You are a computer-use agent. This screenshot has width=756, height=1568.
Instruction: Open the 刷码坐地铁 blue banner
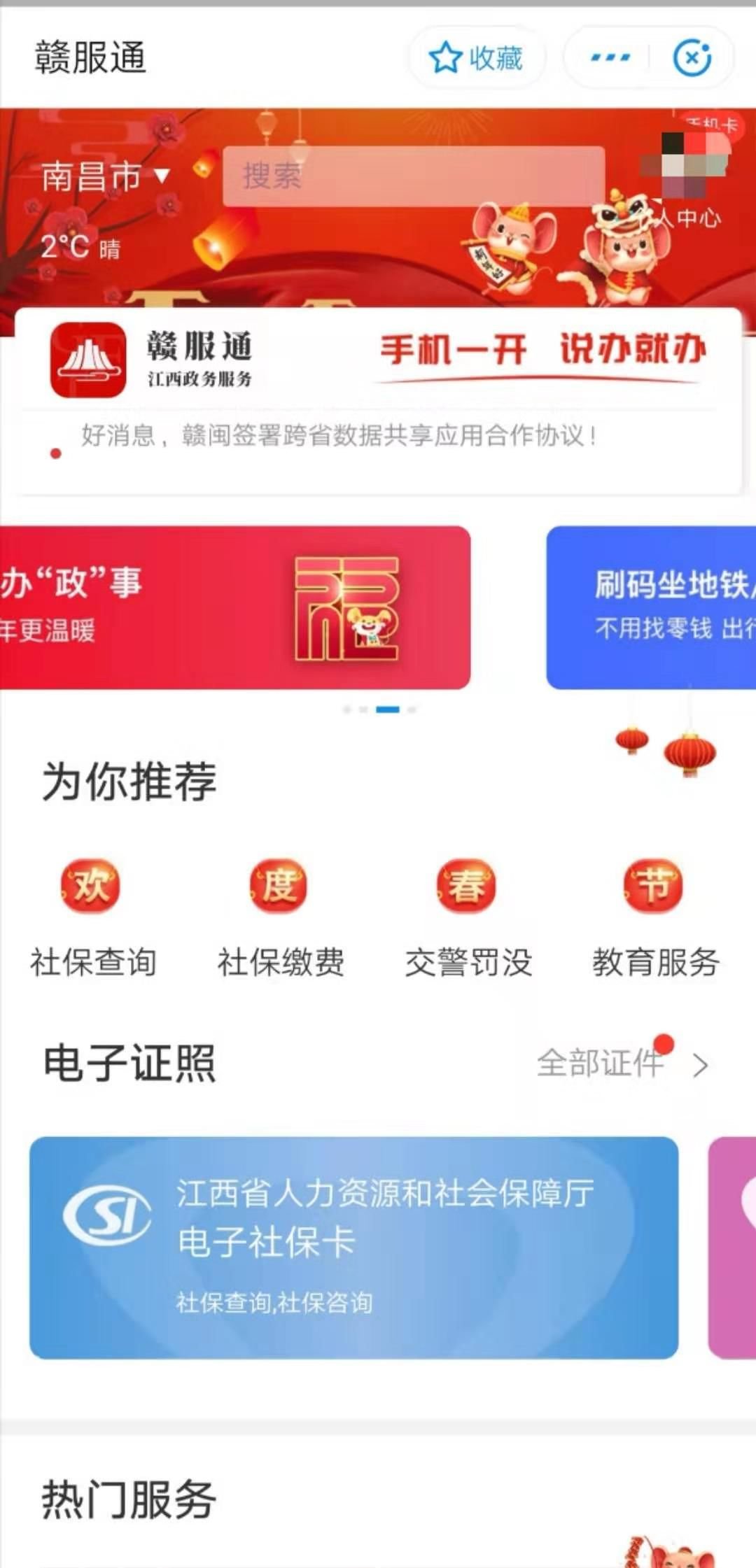pyautogui.click(x=651, y=607)
